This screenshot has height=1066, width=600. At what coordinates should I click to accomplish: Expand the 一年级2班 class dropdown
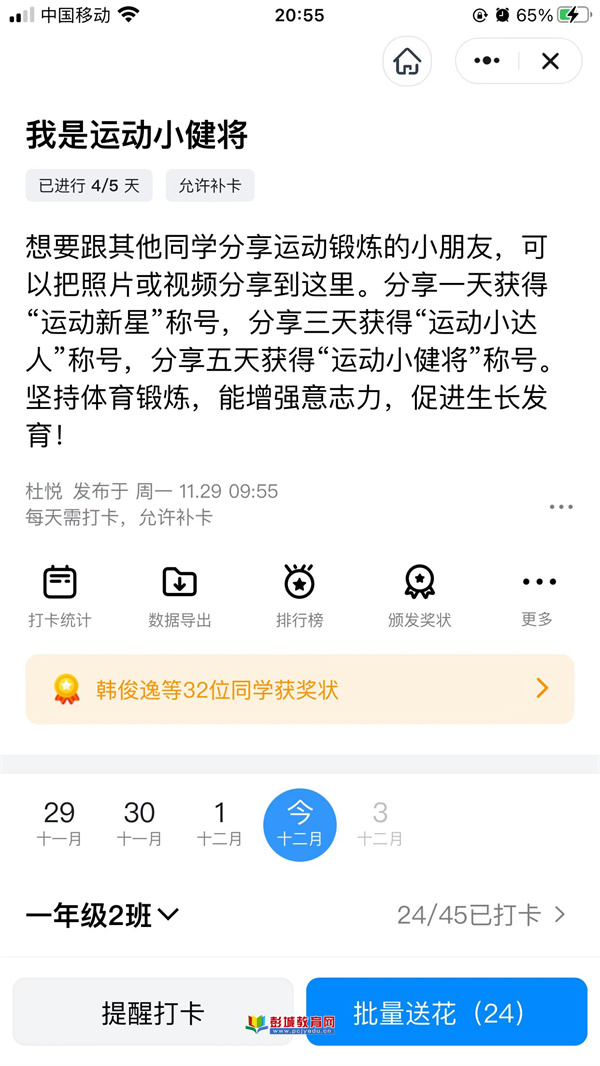(102, 915)
